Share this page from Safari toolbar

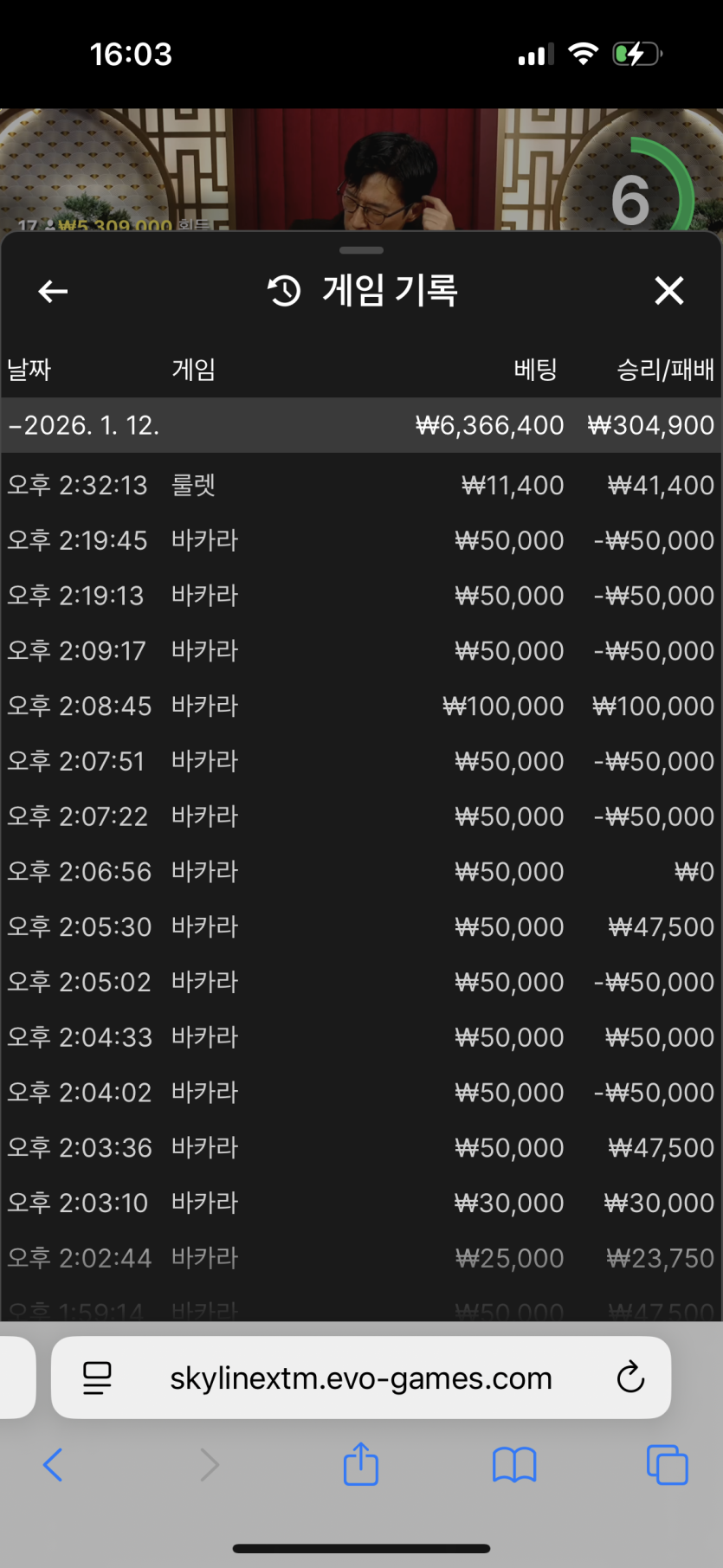point(360,1464)
